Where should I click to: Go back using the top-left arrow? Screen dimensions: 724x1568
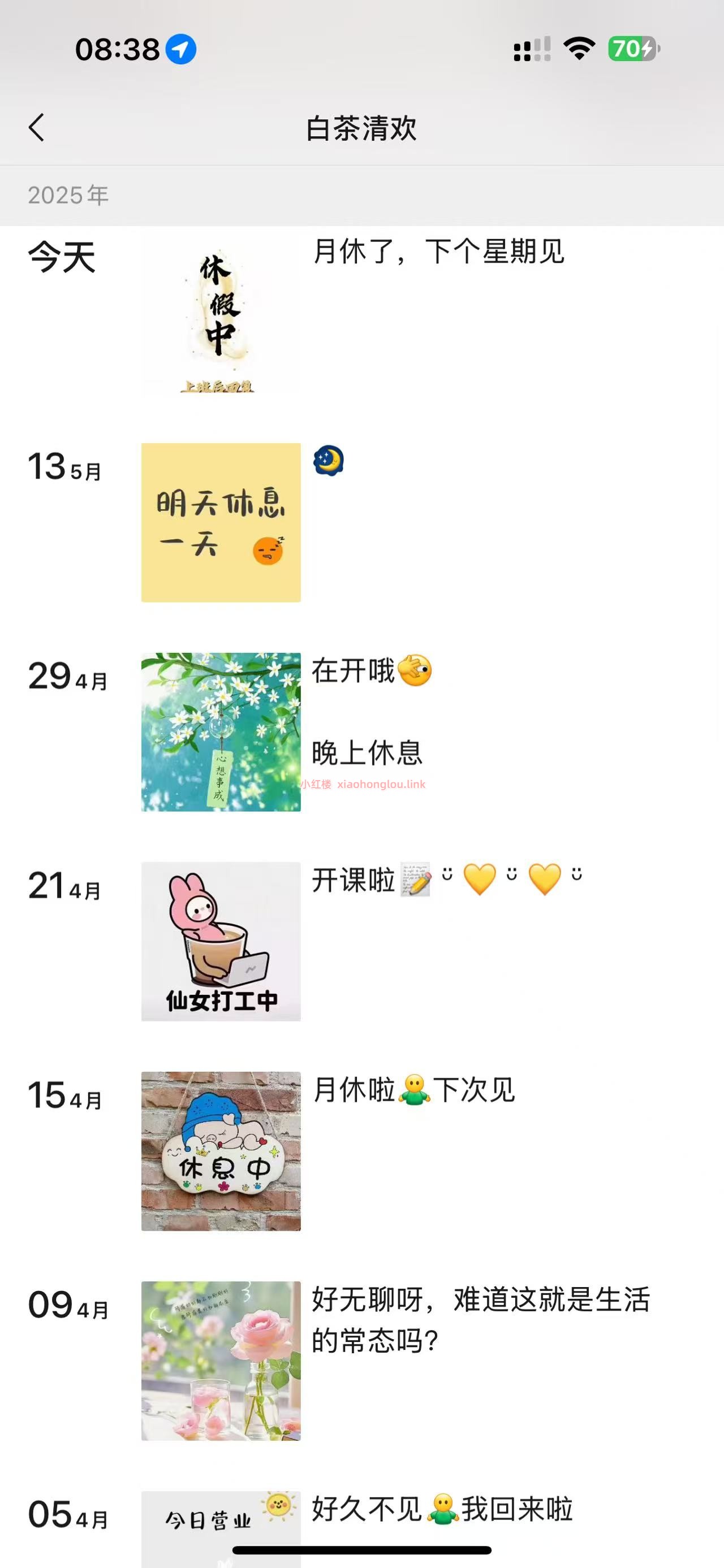click(37, 128)
